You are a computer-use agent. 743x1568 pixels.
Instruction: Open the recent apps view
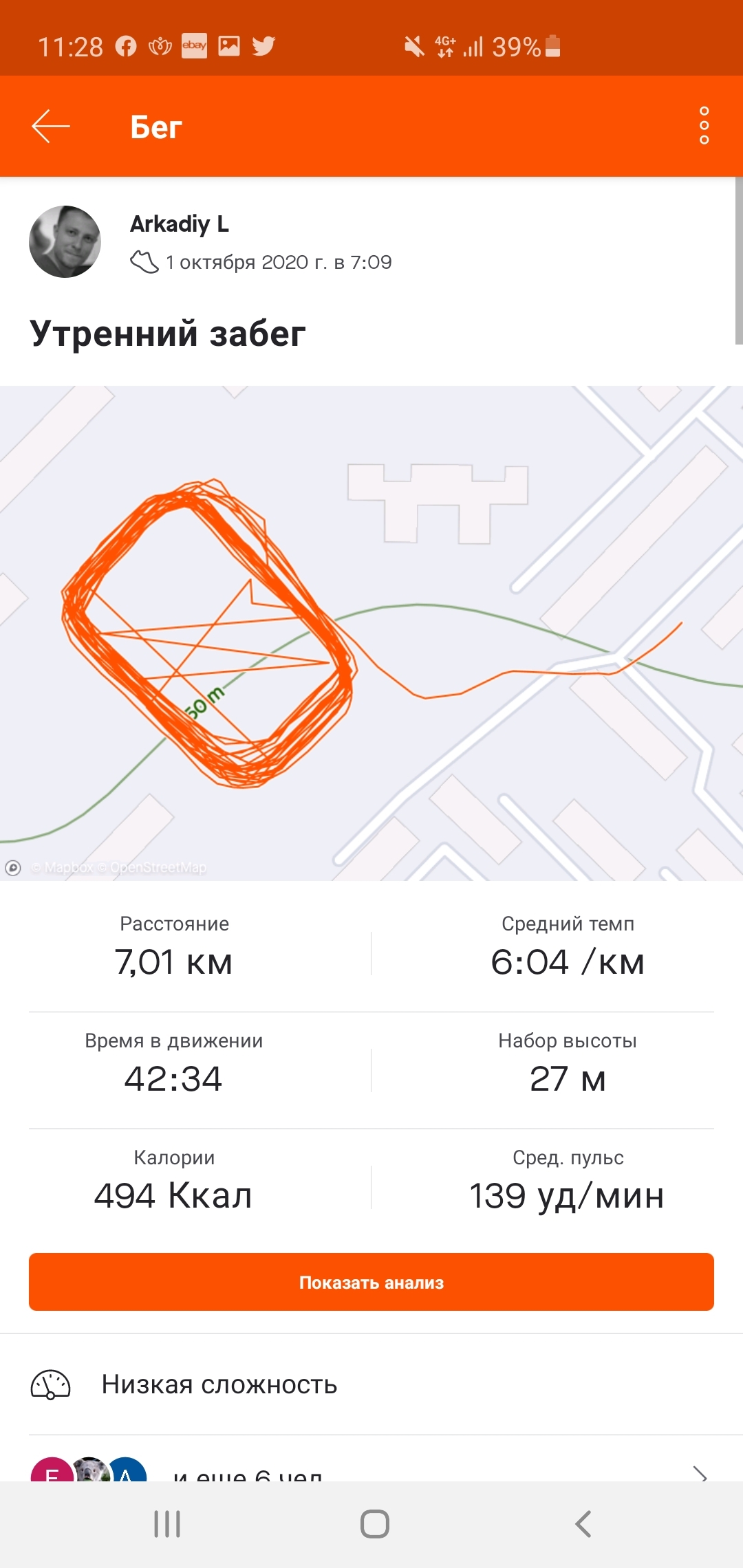[x=167, y=1524]
